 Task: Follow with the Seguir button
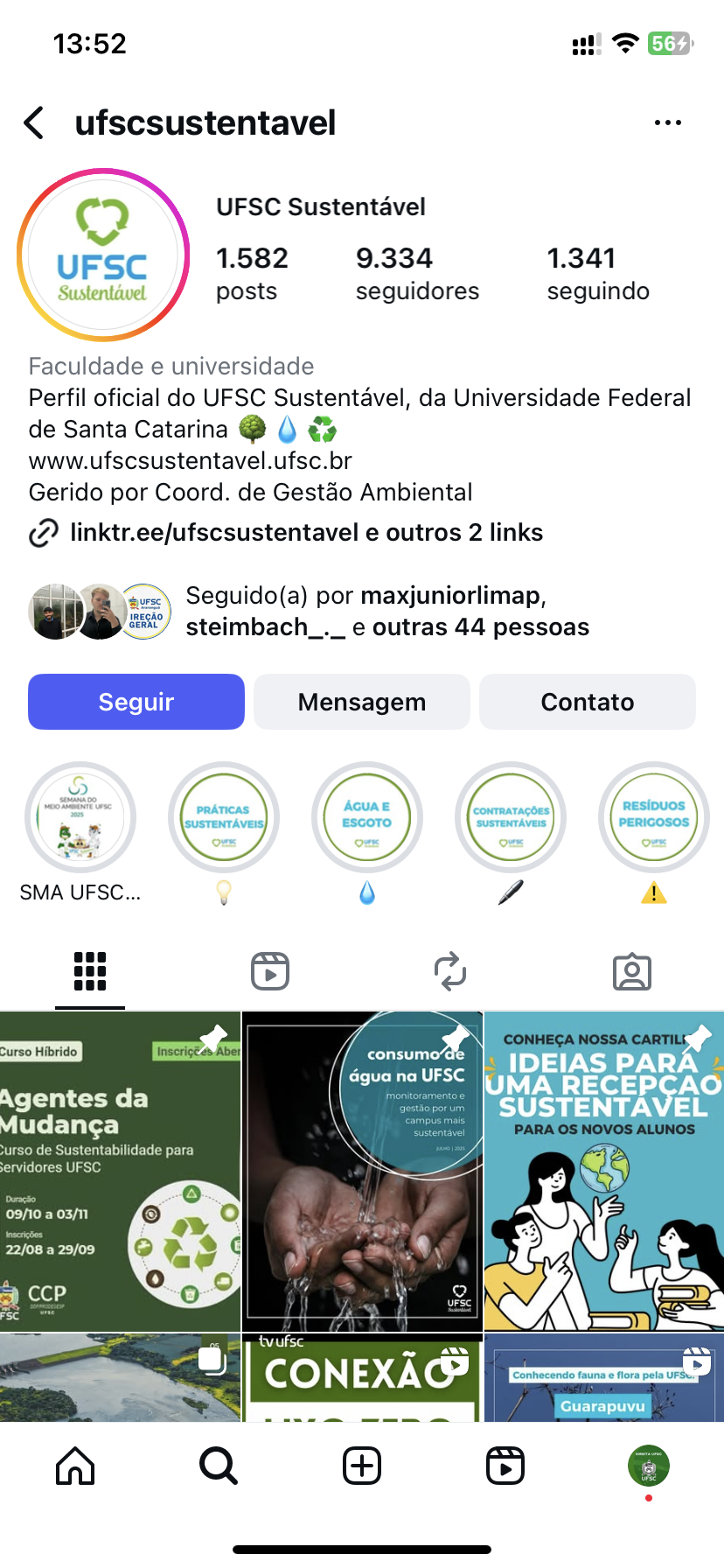pos(136,702)
